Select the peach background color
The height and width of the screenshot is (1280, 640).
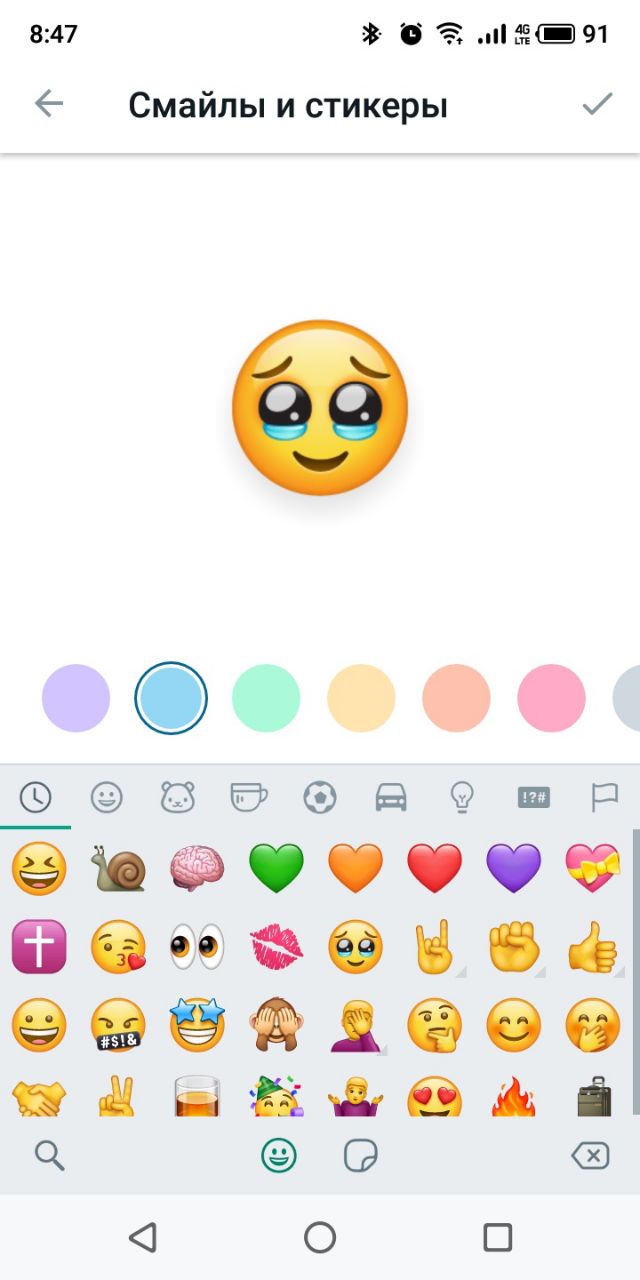click(x=456, y=698)
